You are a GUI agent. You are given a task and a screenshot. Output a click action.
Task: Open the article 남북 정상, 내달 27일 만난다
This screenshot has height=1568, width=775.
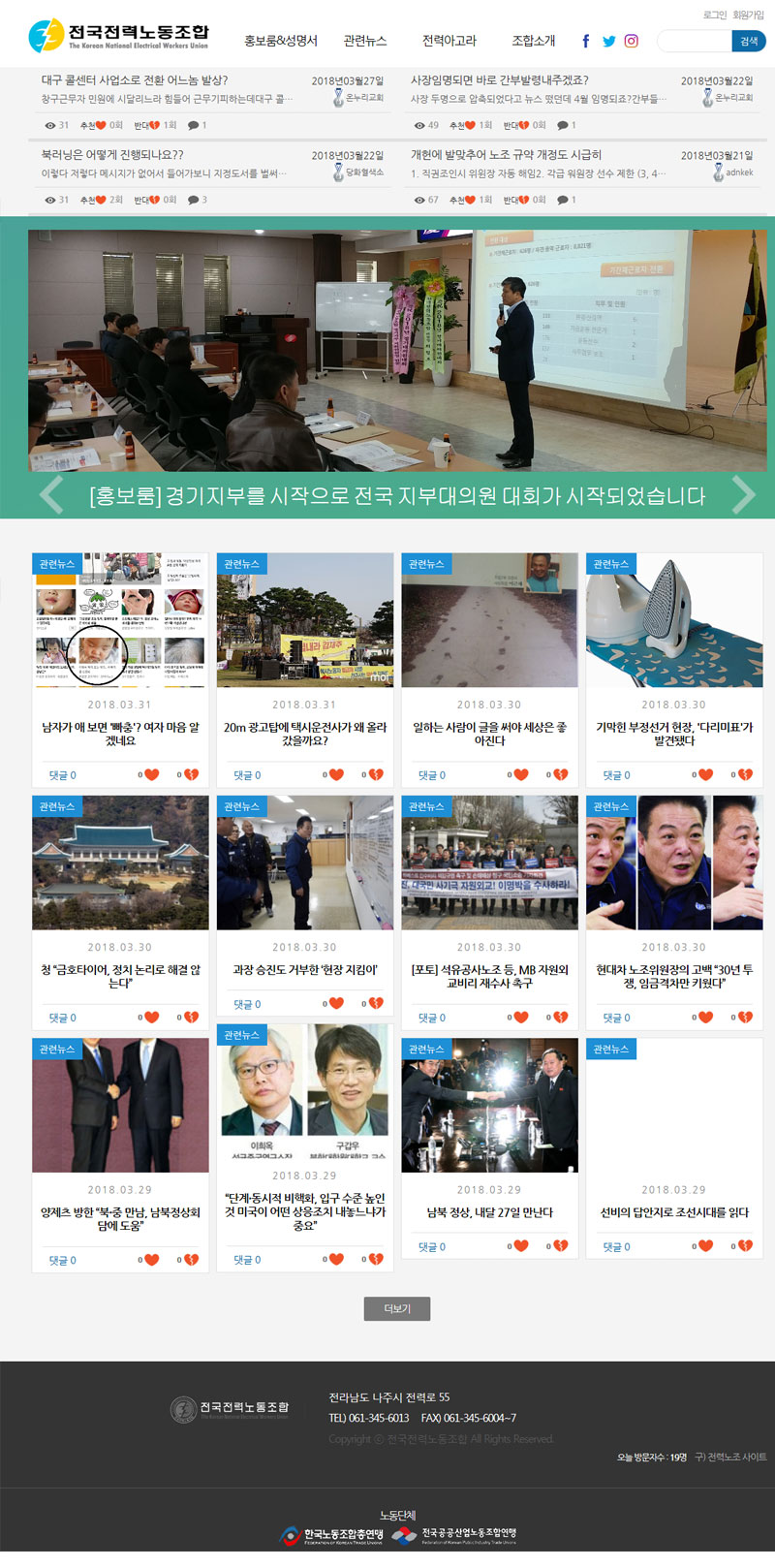(x=490, y=1212)
